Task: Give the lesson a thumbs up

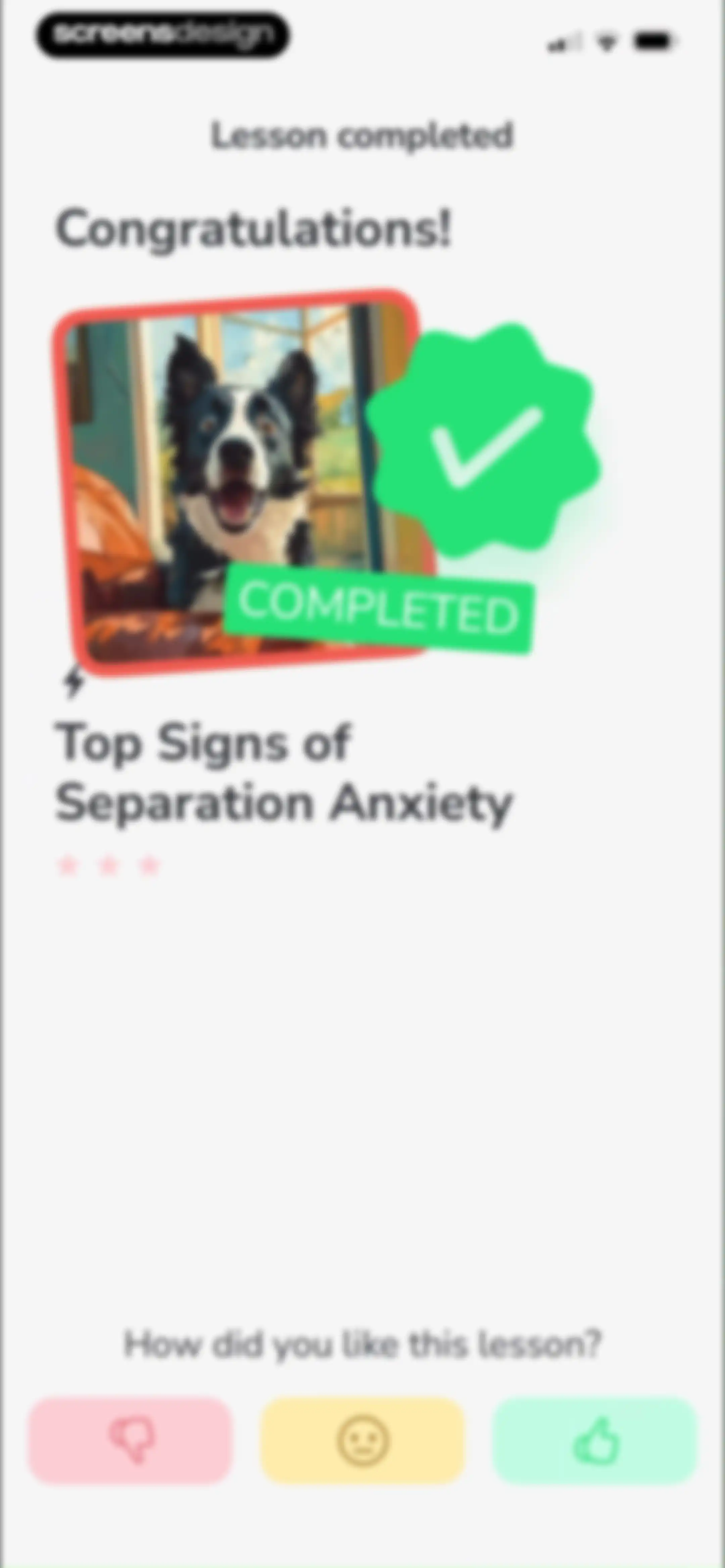Action: [x=595, y=1441]
